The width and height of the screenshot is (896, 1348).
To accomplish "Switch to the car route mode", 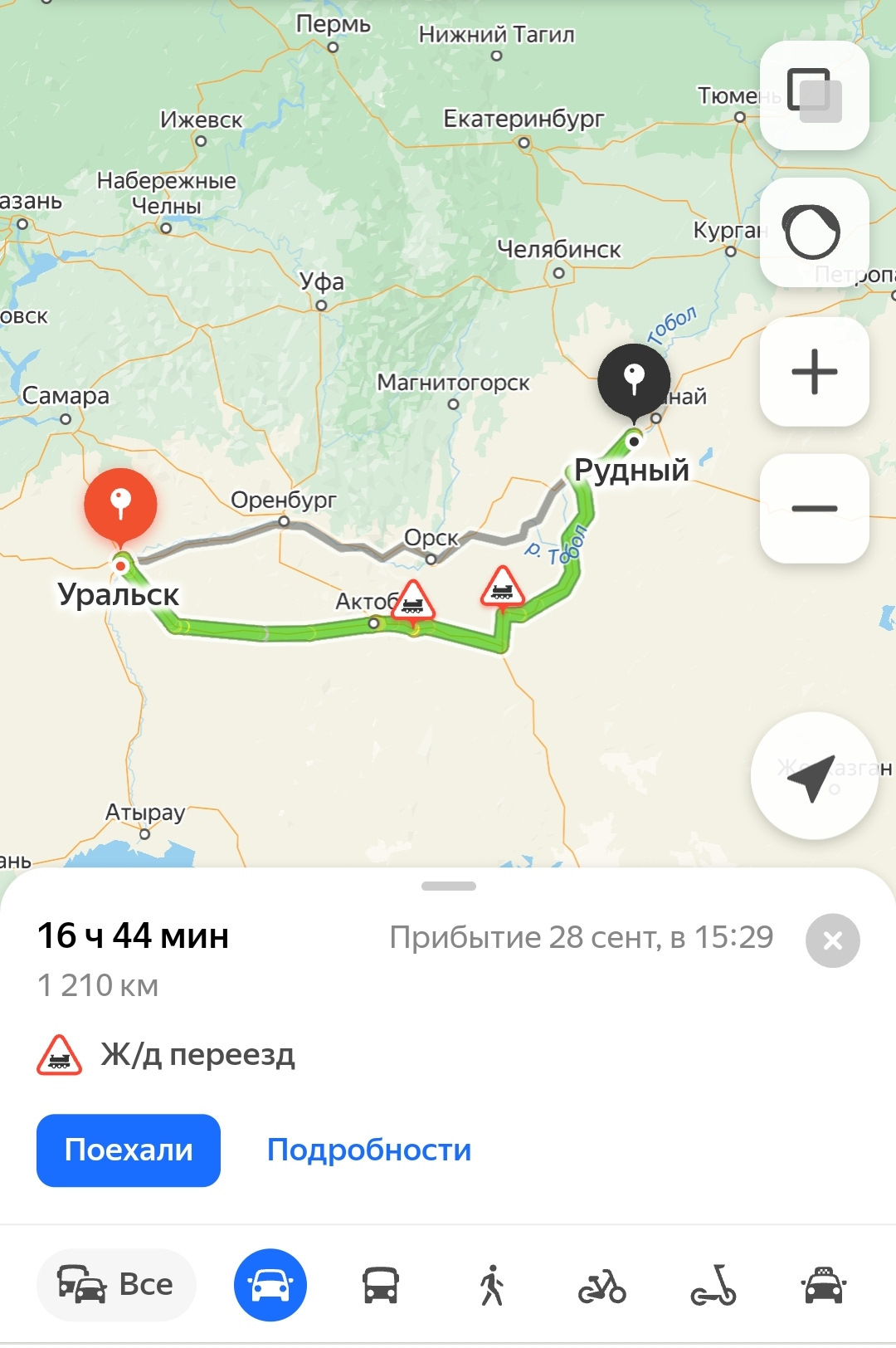I will click(270, 1284).
